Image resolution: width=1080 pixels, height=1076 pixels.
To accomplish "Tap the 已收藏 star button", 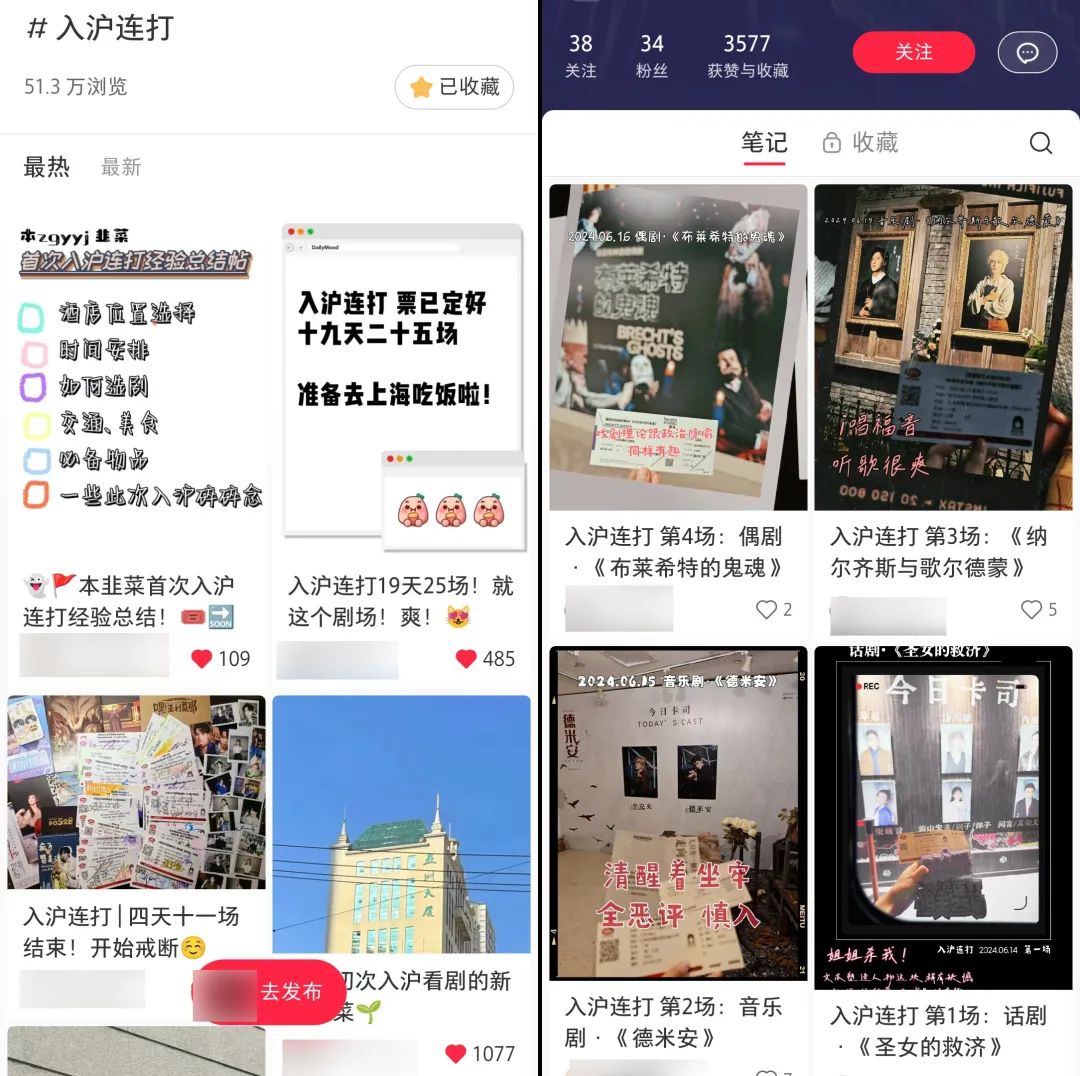I will 454,87.
